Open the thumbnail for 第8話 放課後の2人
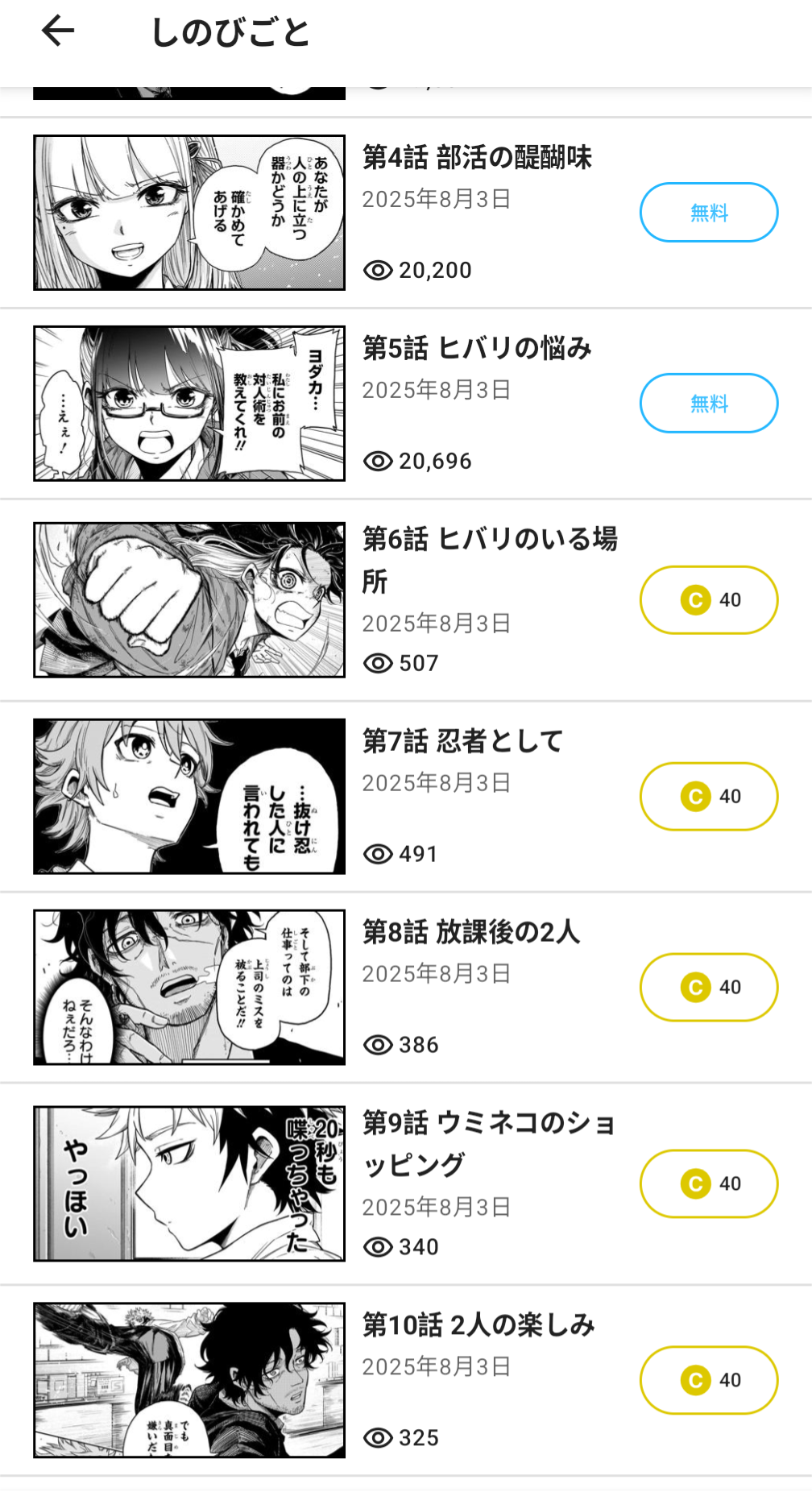Image resolution: width=812 pixels, height=1492 pixels. (189, 988)
